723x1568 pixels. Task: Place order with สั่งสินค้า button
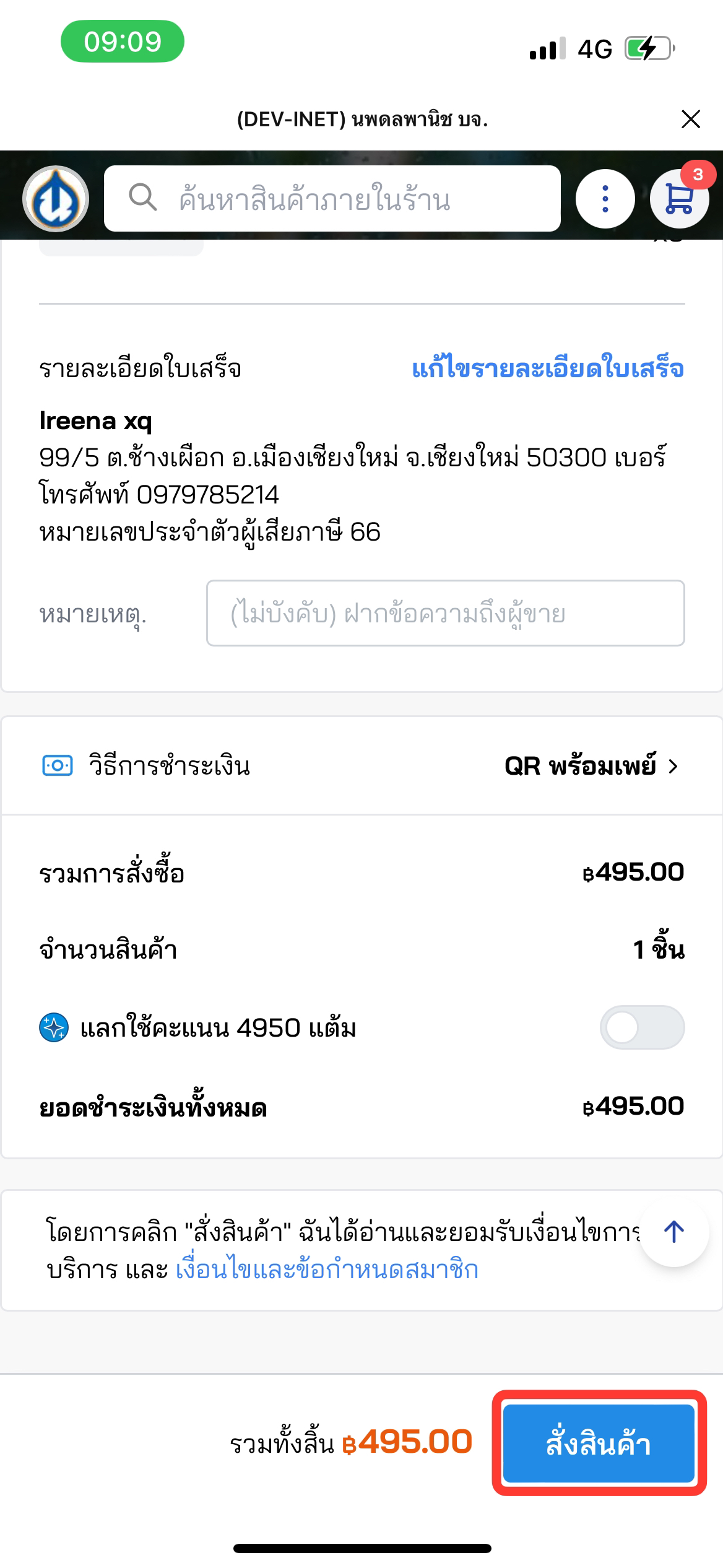(x=599, y=1444)
